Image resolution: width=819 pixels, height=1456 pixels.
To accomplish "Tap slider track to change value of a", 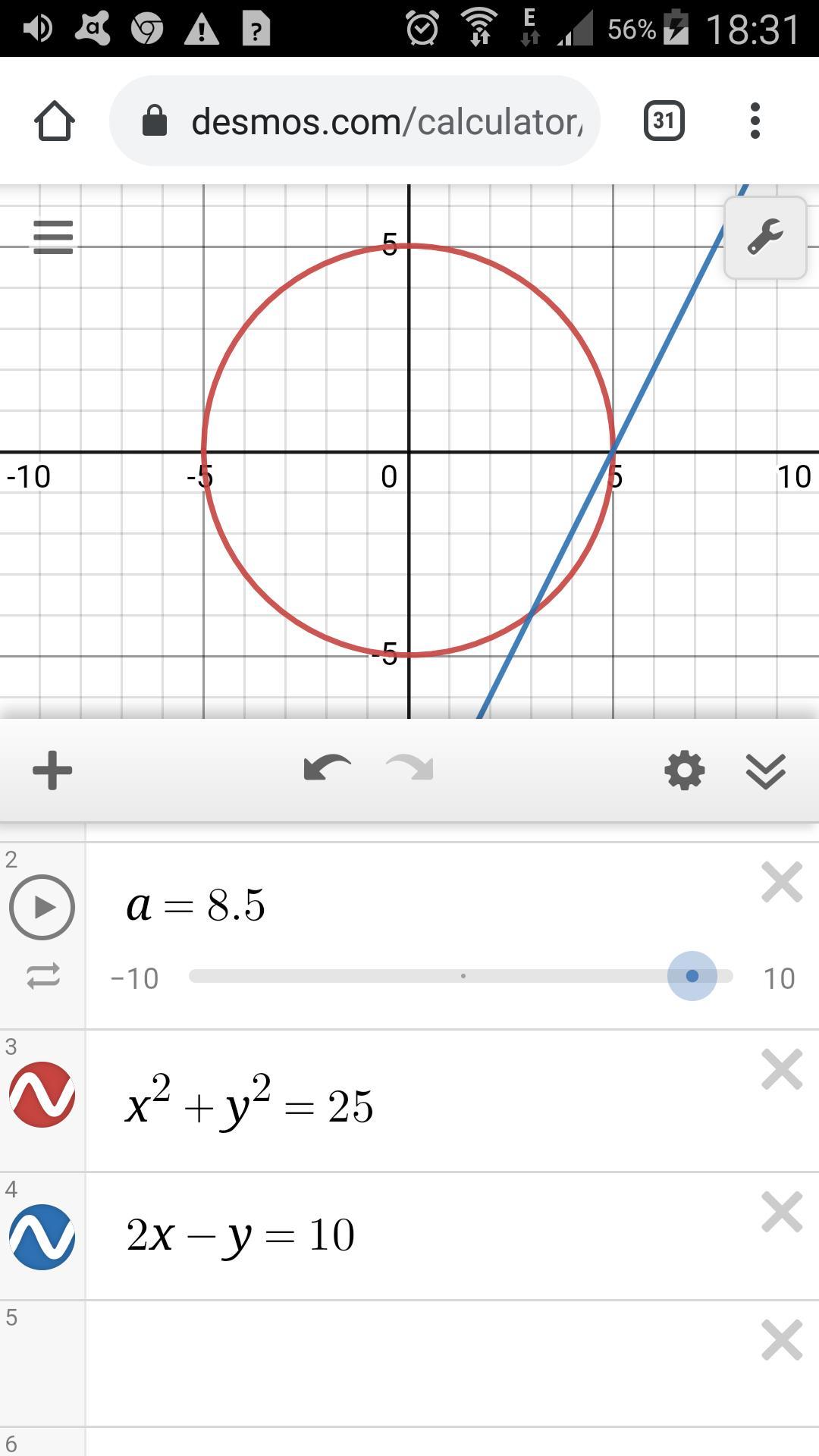I will (461, 976).
